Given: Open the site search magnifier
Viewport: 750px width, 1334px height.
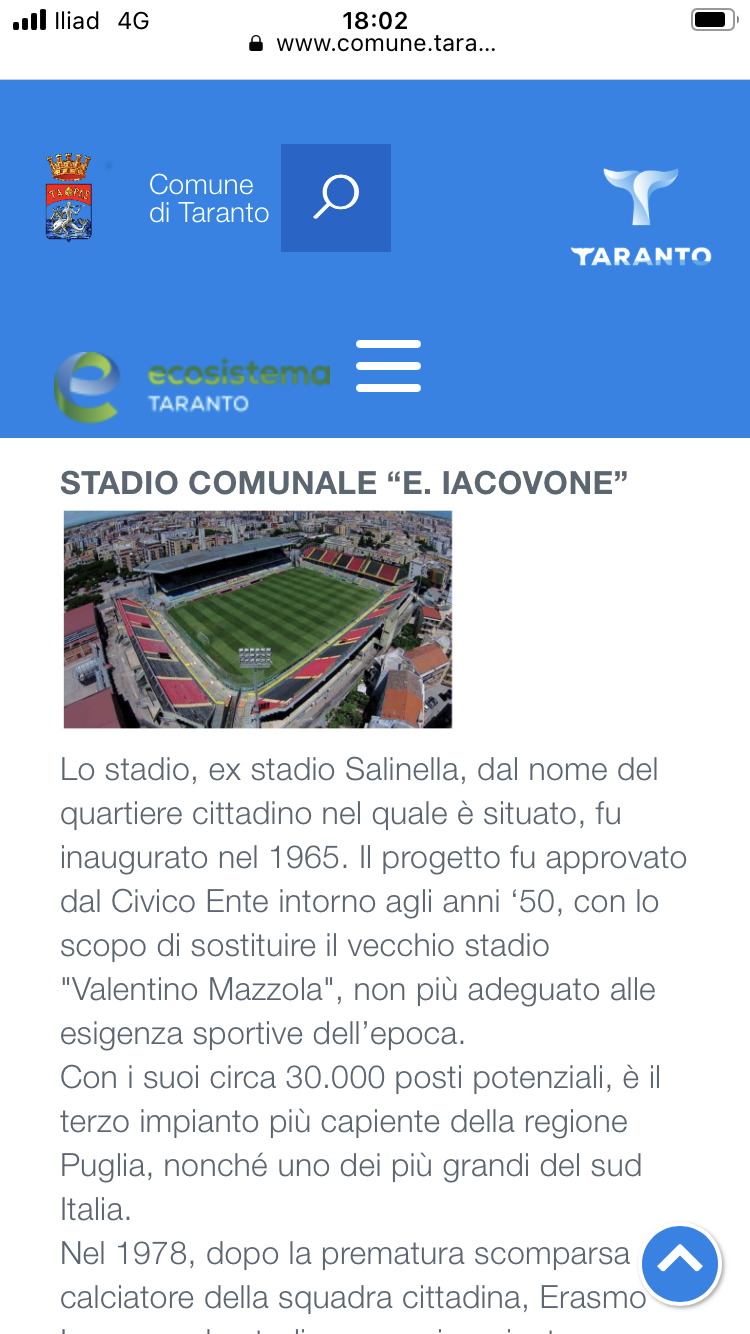Looking at the screenshot, I should [335, 198].
